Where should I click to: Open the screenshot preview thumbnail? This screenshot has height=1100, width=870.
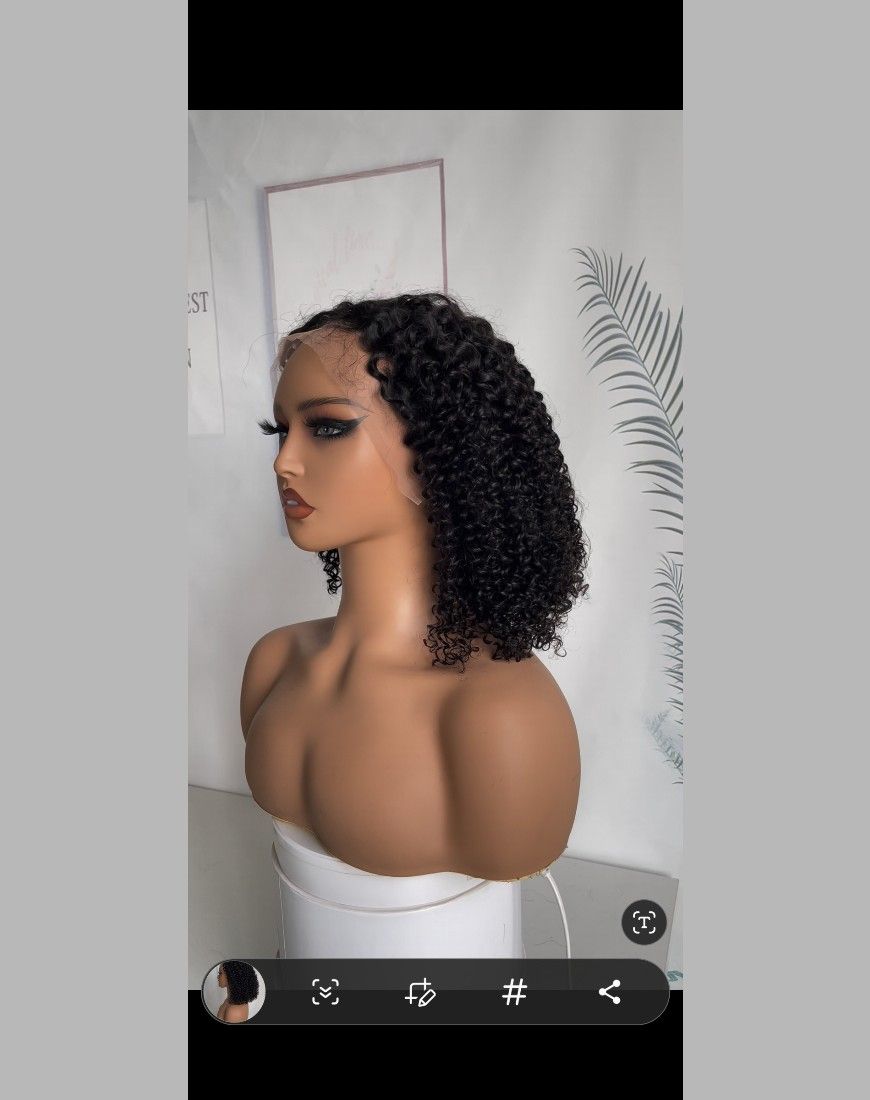pyautogui.click(x=234, y=991)
